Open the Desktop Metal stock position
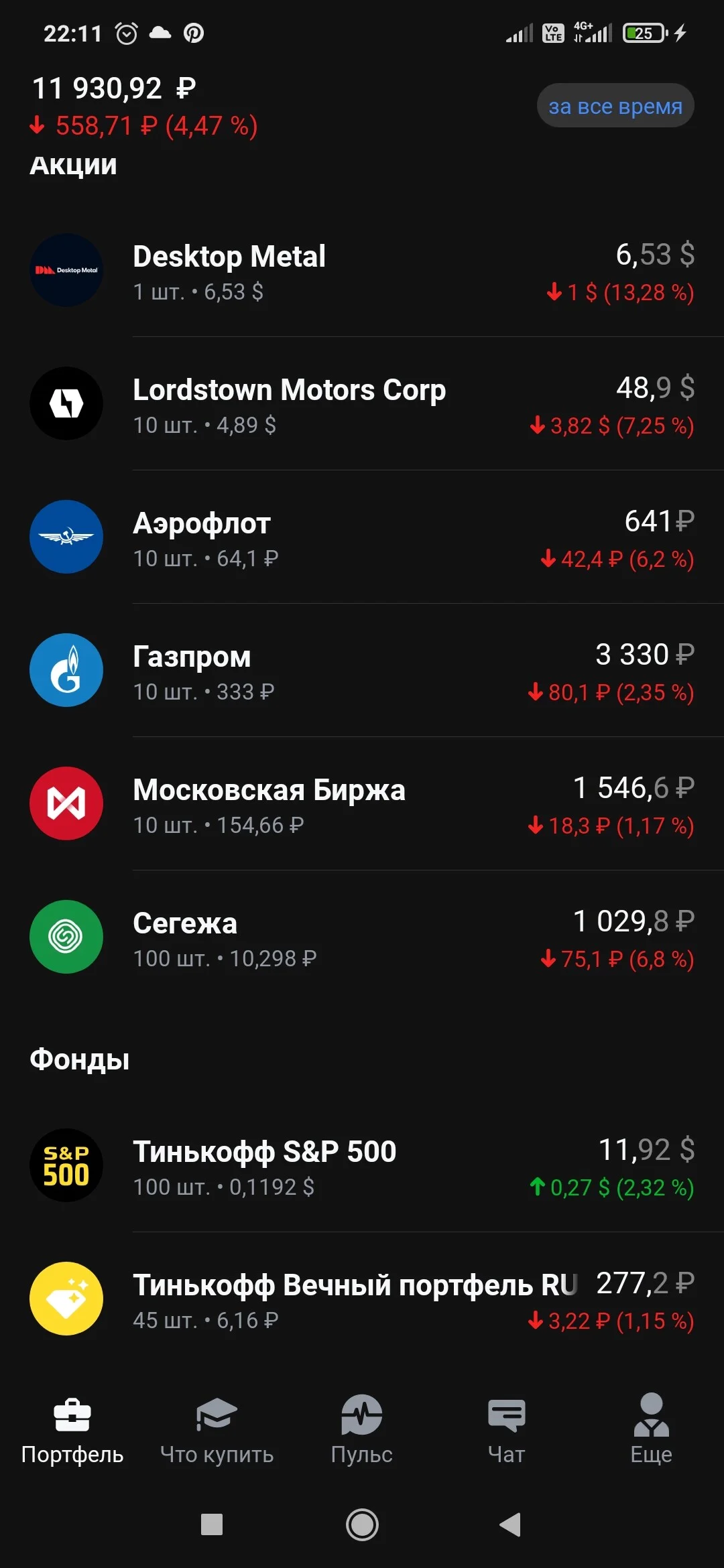Image resolution: width=724 pixels, height=1568 pixels. tap(362, 271)
